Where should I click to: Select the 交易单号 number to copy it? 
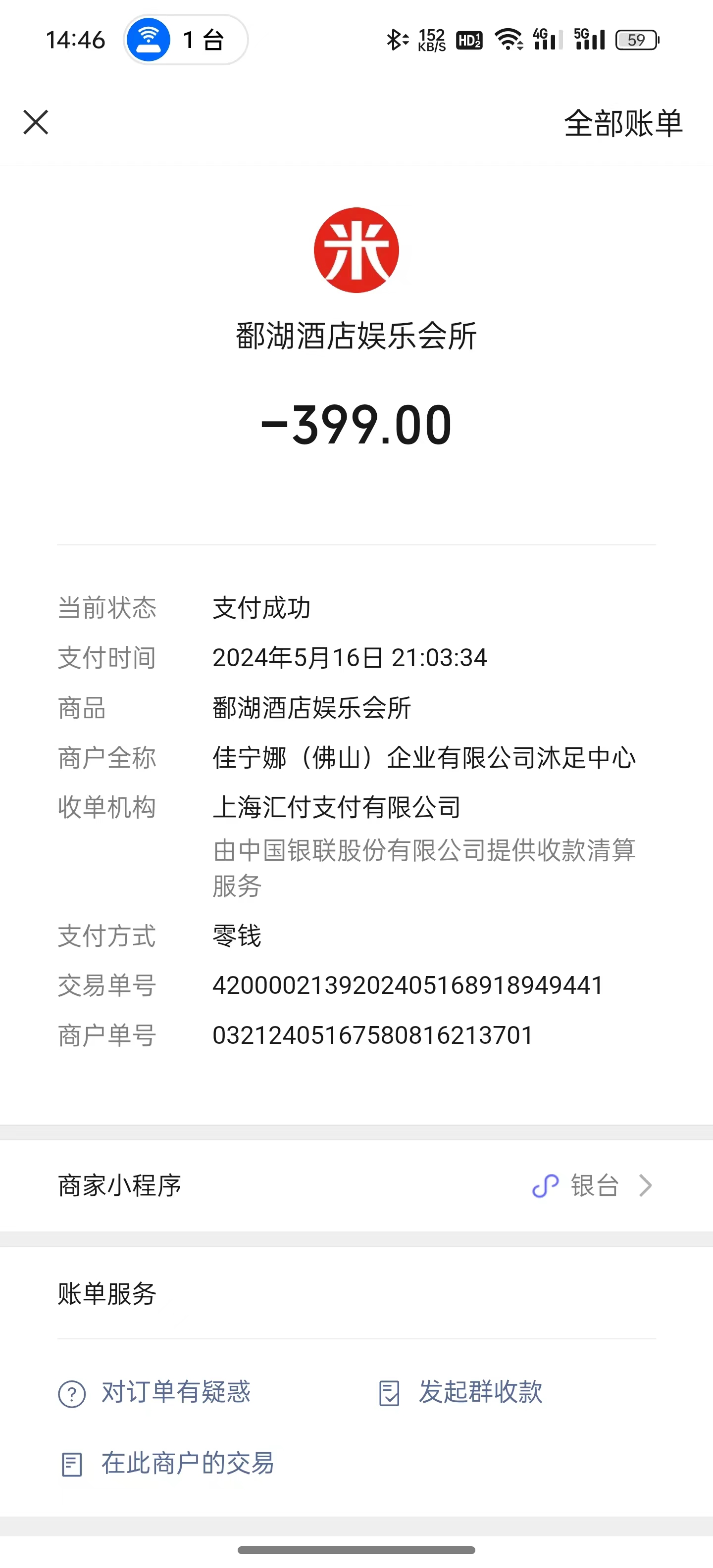[x=407, y=985]
